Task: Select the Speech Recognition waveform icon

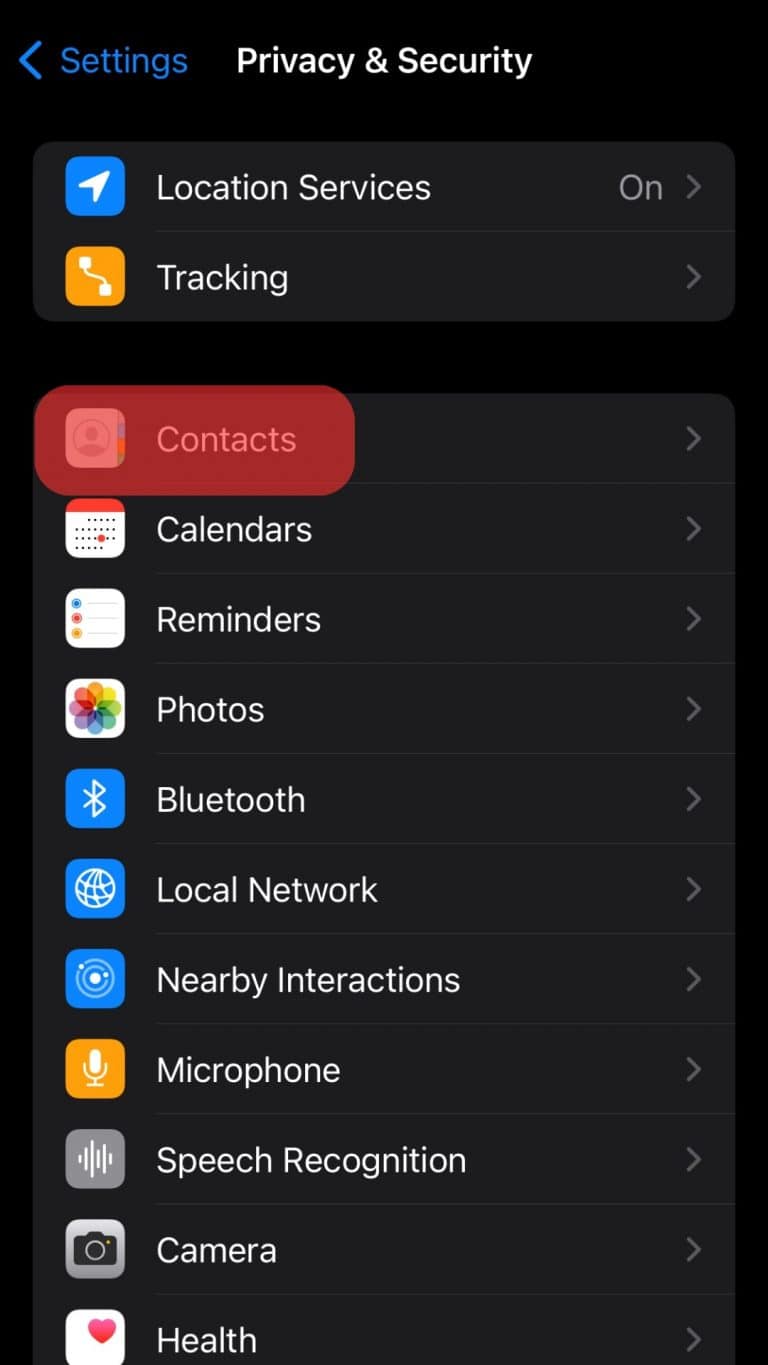Action: pyautogui.click(x=94, y=1159)
